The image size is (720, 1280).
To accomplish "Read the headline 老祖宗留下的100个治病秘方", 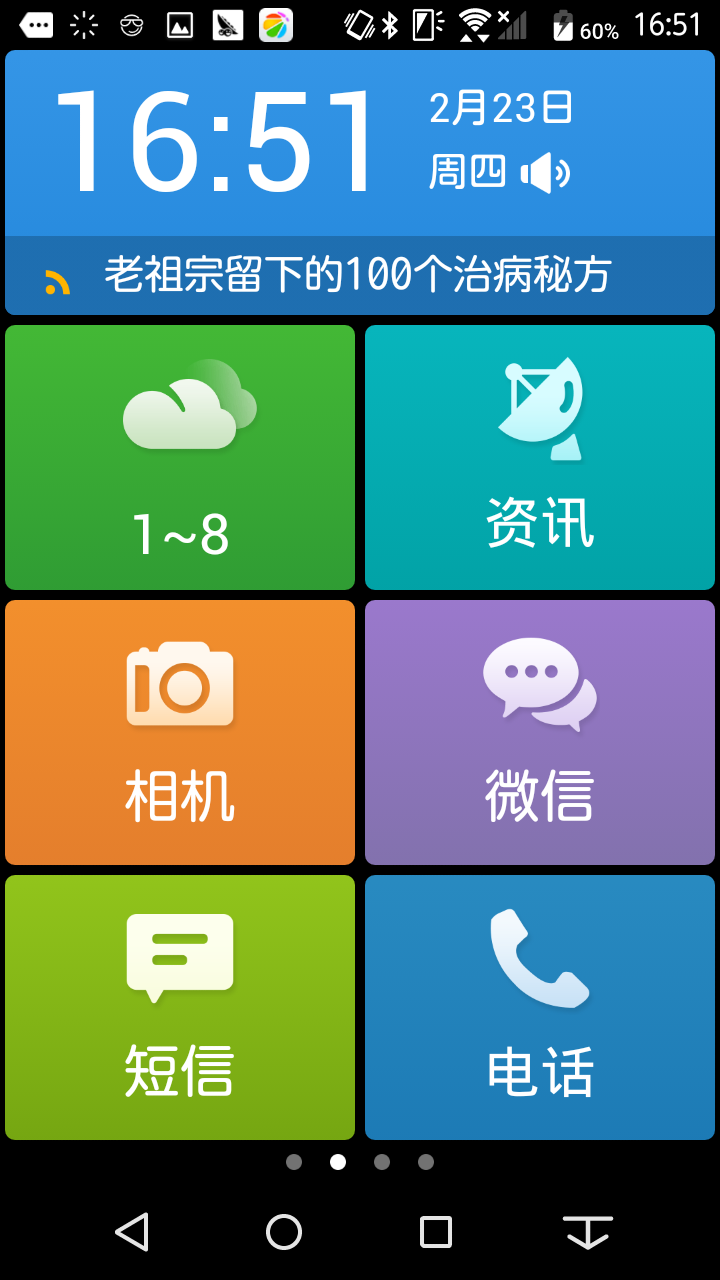I will tap(358, 275).
